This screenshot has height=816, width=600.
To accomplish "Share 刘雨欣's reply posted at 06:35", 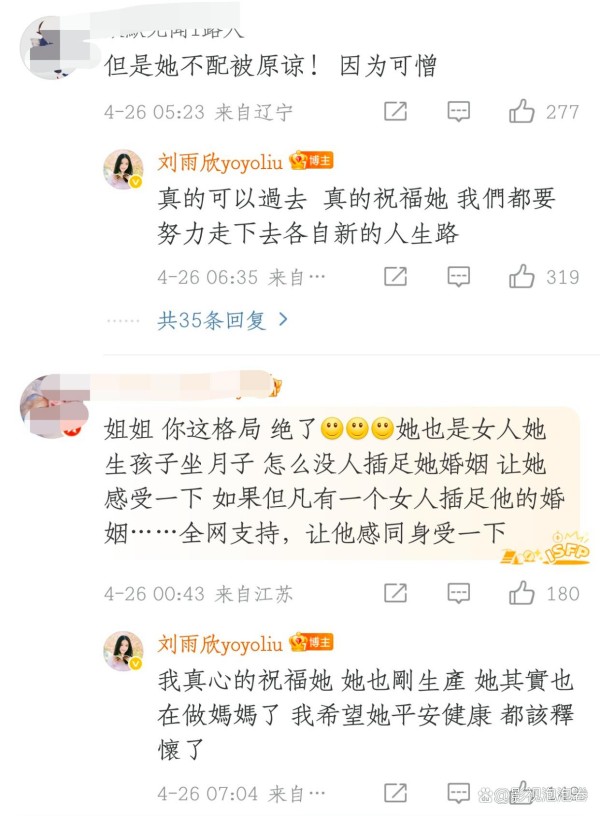I will click(396, 276).
